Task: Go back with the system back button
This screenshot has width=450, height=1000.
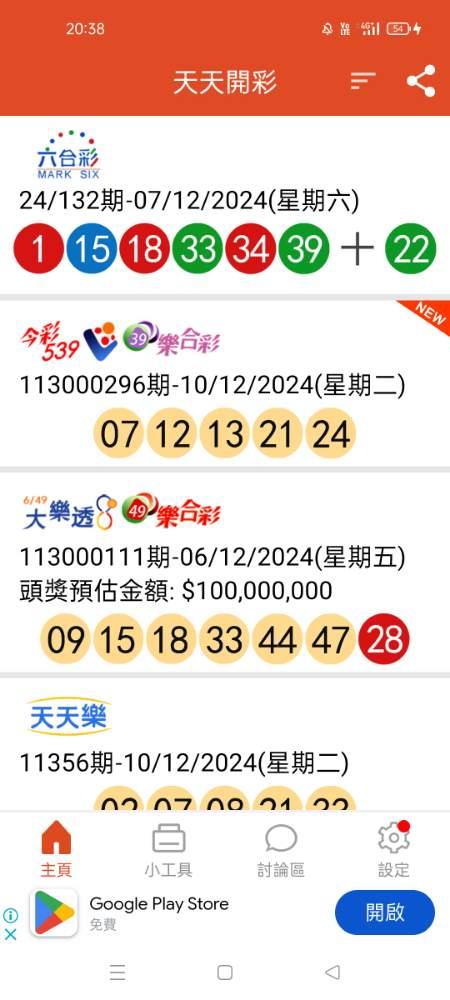Action: tap(332, 972)
